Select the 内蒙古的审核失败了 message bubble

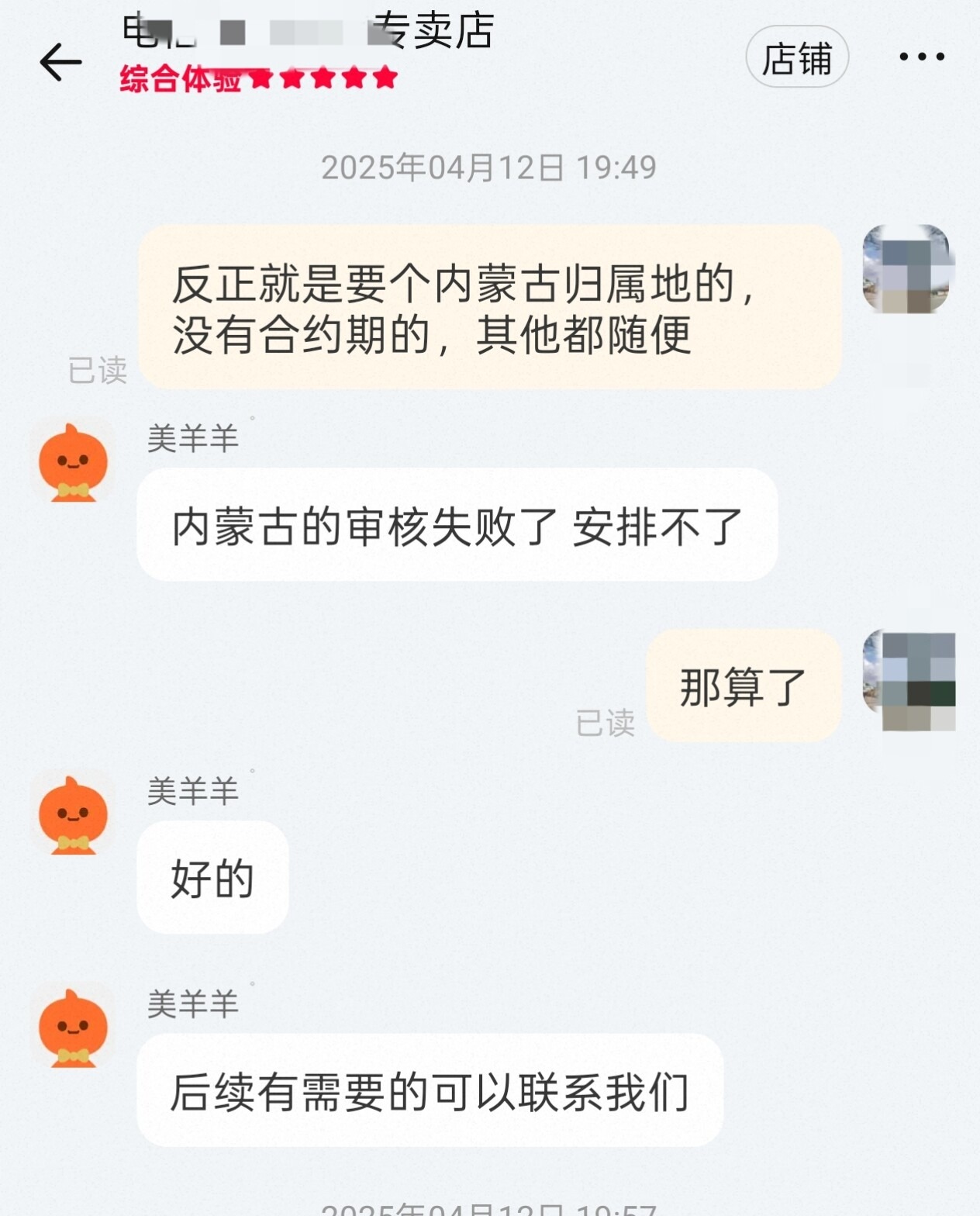click(x=456, y=527)
